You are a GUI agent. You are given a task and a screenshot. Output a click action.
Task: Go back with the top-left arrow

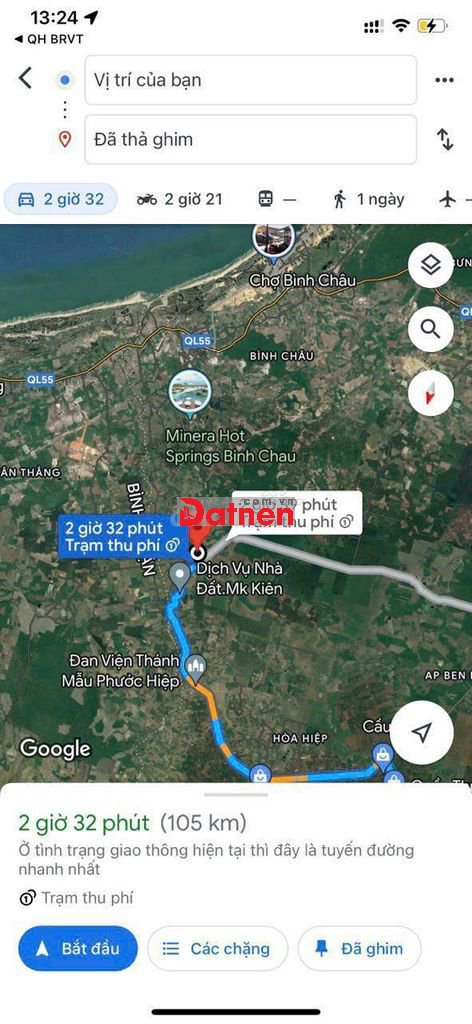click(x=25, y=78)
